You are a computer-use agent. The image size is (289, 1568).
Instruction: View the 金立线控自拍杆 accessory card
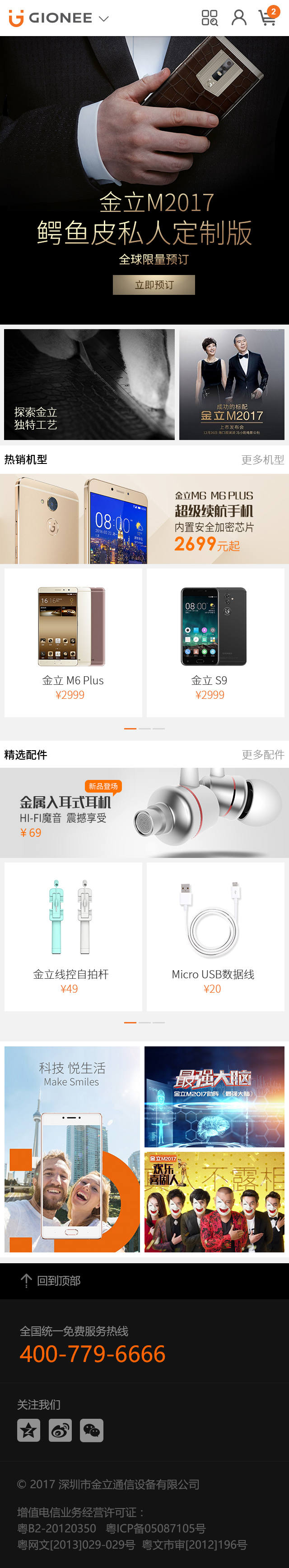click(x=73, y=936)
